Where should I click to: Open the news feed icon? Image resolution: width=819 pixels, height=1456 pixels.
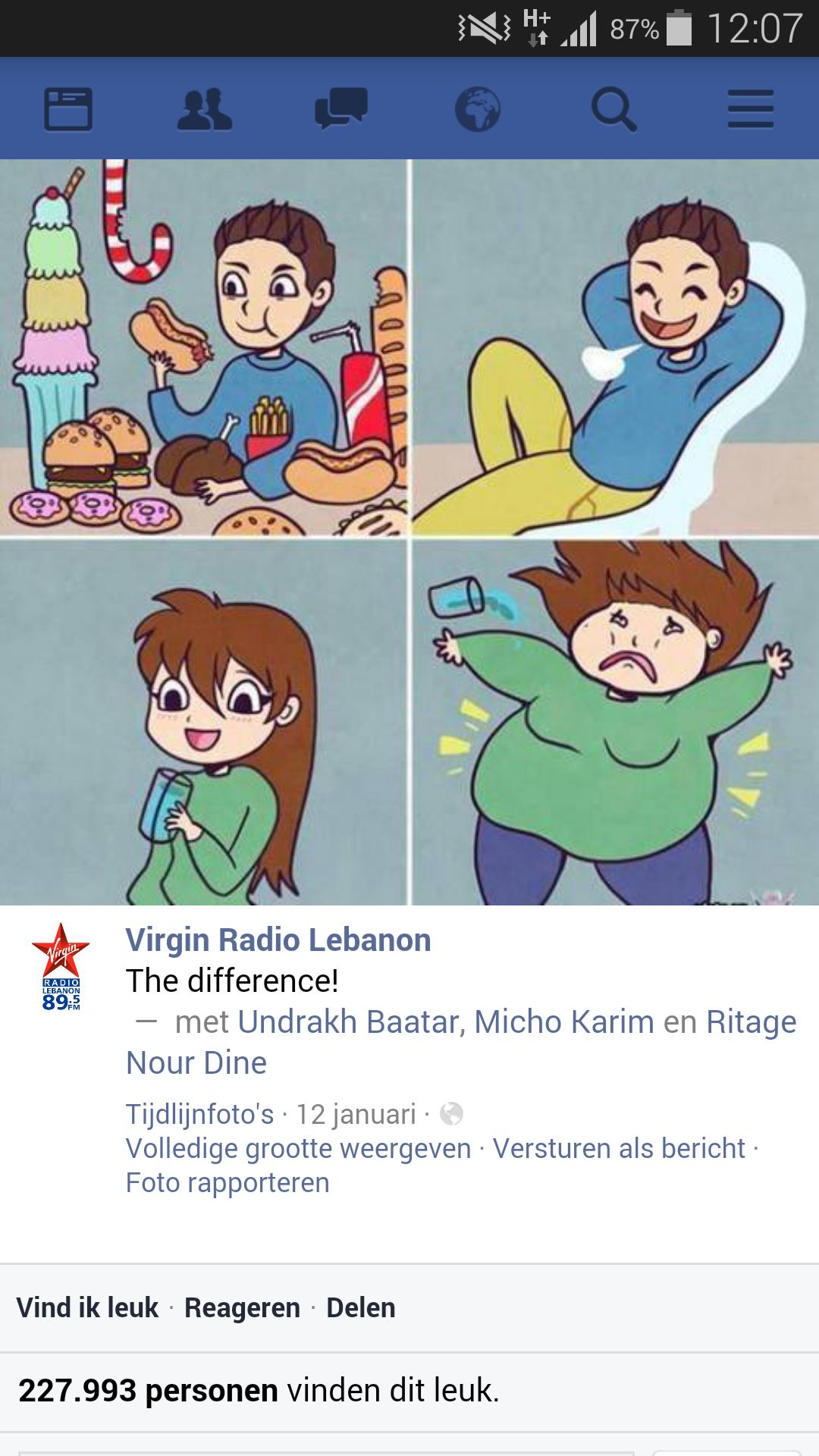(x=68, y=110)
